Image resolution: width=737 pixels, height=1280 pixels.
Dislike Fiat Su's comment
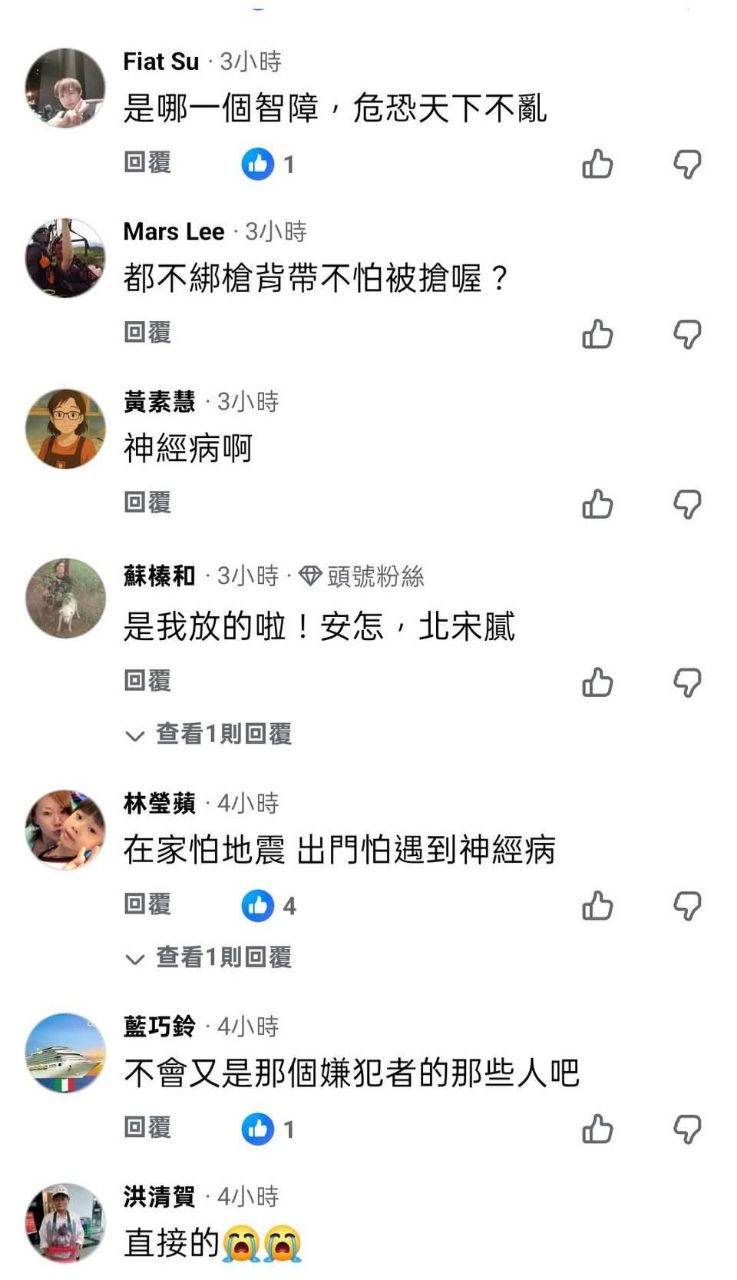[687, 164]
